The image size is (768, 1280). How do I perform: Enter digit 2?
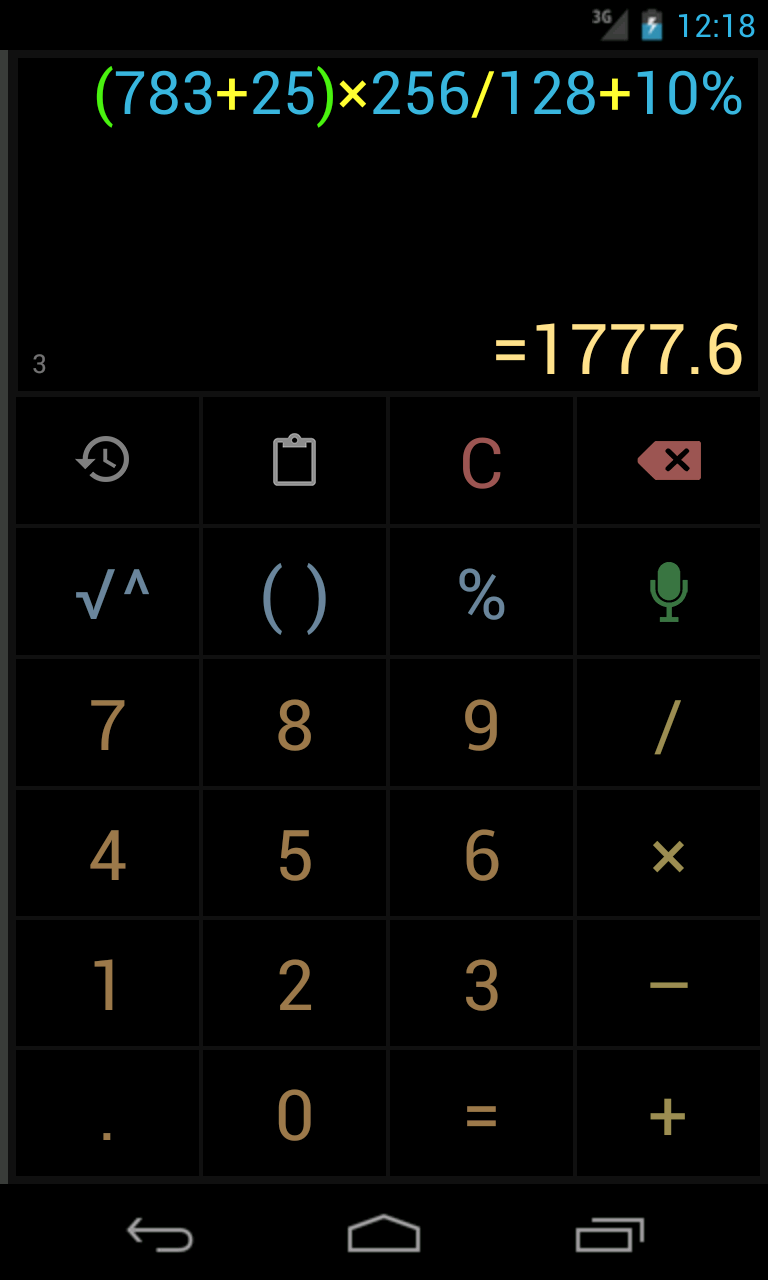pyautogui.click(x=294, y=984)
